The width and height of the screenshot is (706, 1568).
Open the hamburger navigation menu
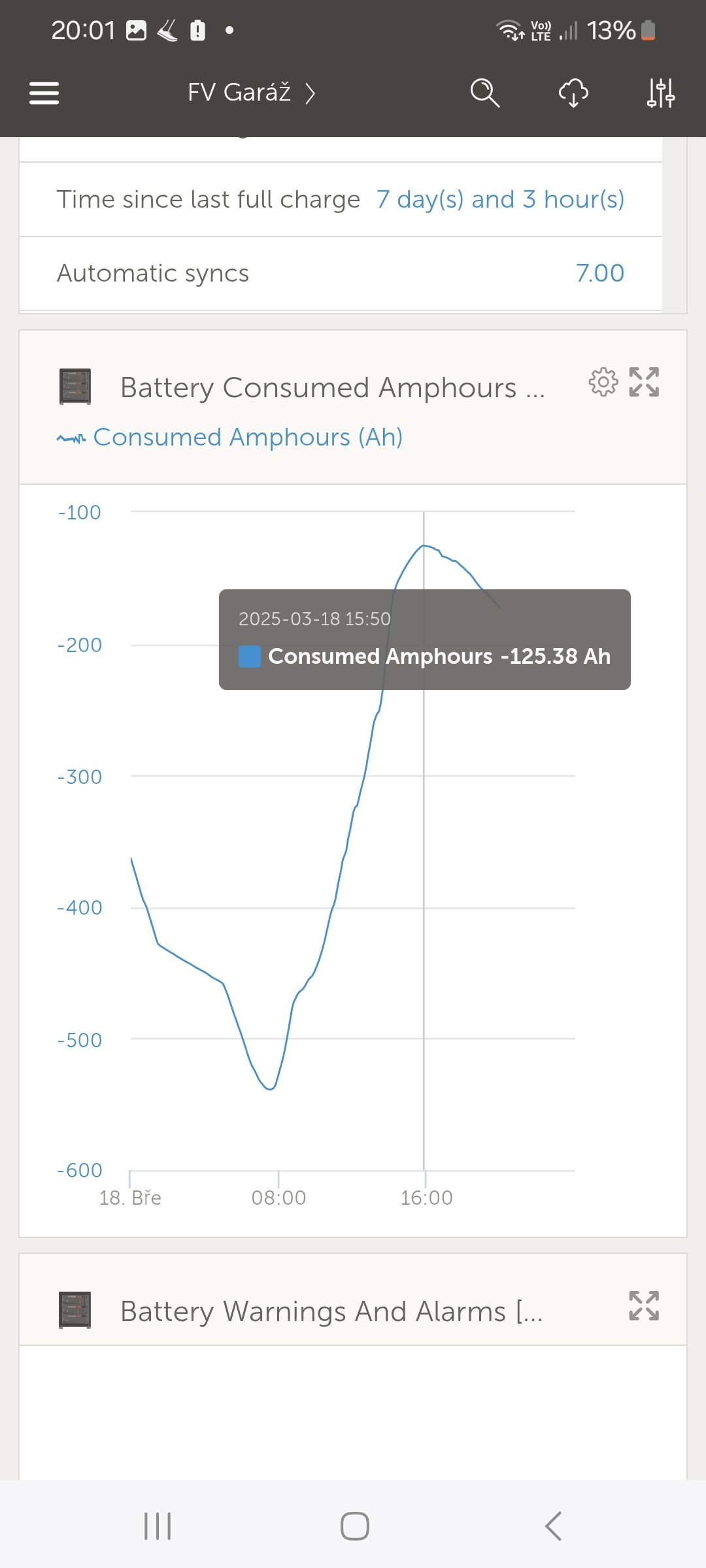pos(44,93)
